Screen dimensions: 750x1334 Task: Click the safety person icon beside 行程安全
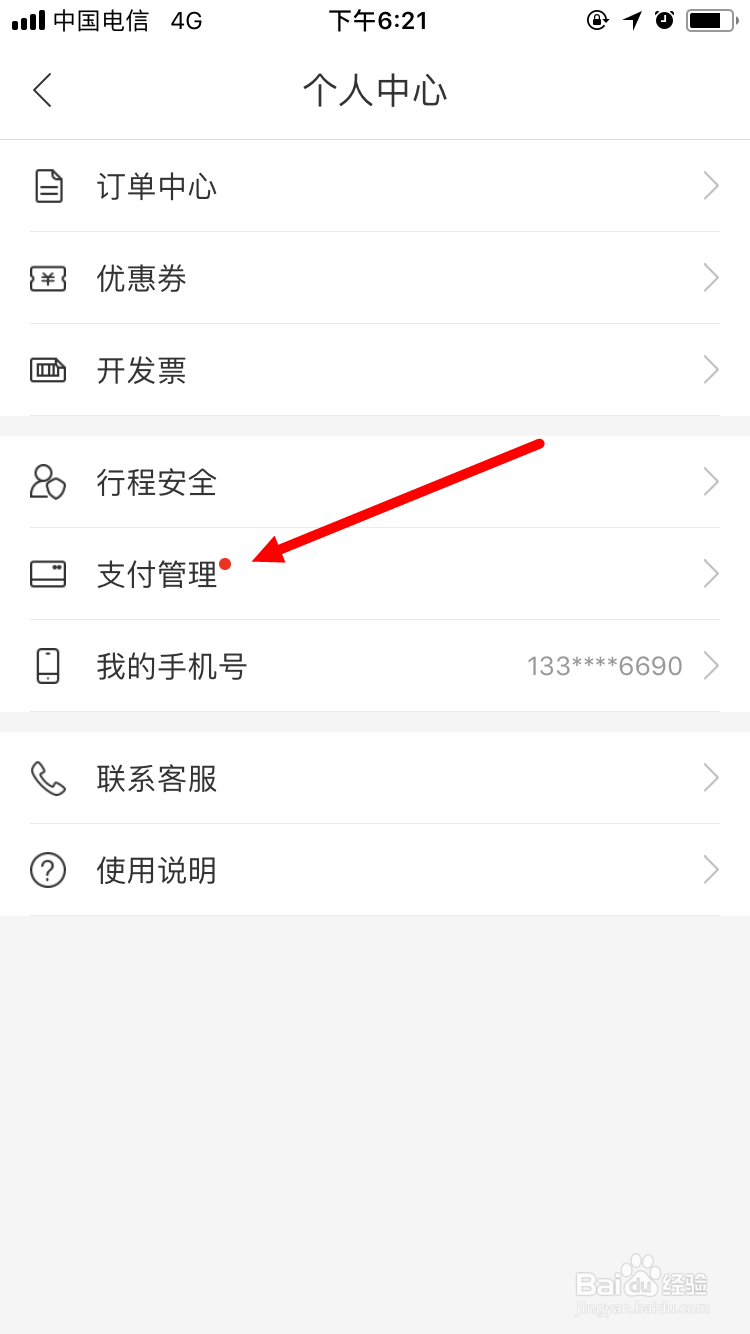[x=48, y=482]
